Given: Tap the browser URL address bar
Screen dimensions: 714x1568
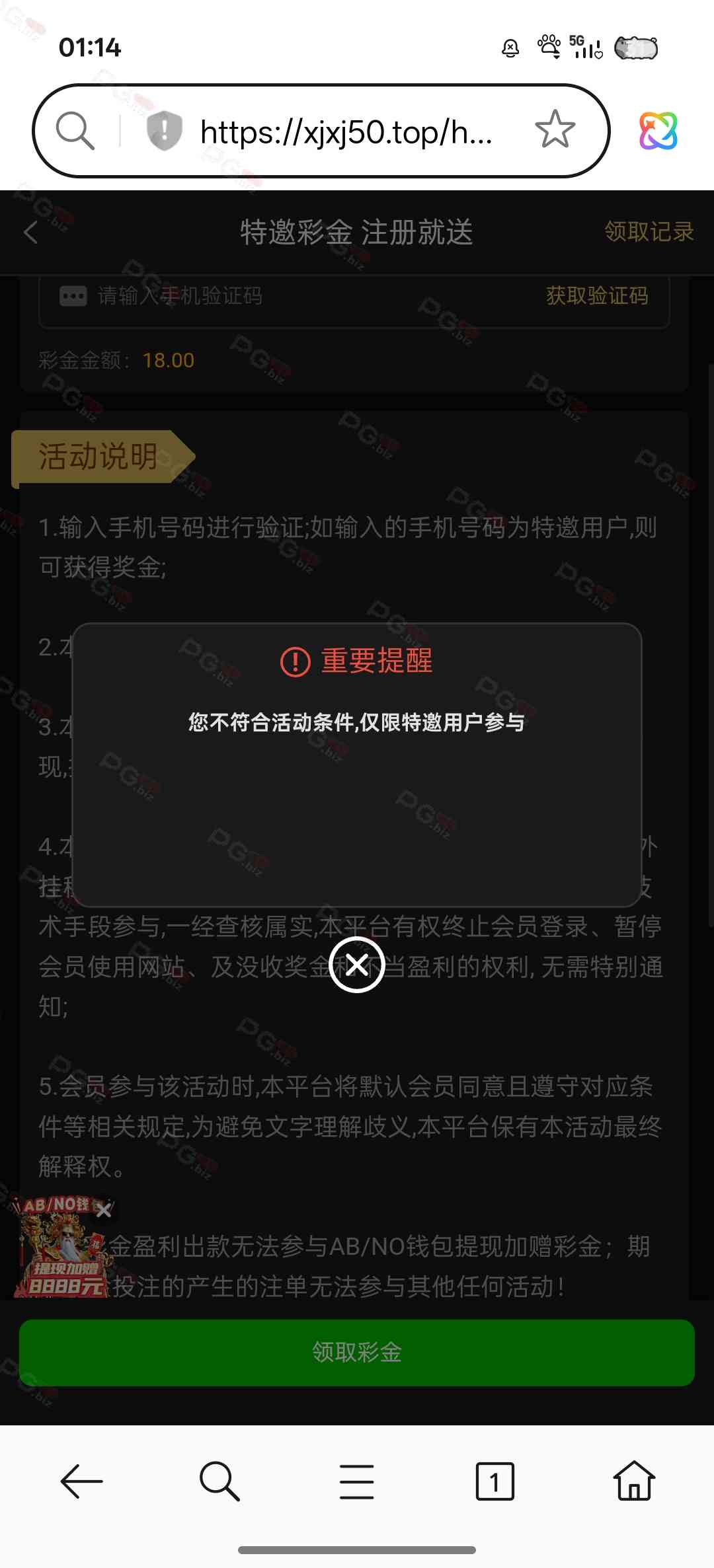Looking at the screenshot, I should [346, 132].
